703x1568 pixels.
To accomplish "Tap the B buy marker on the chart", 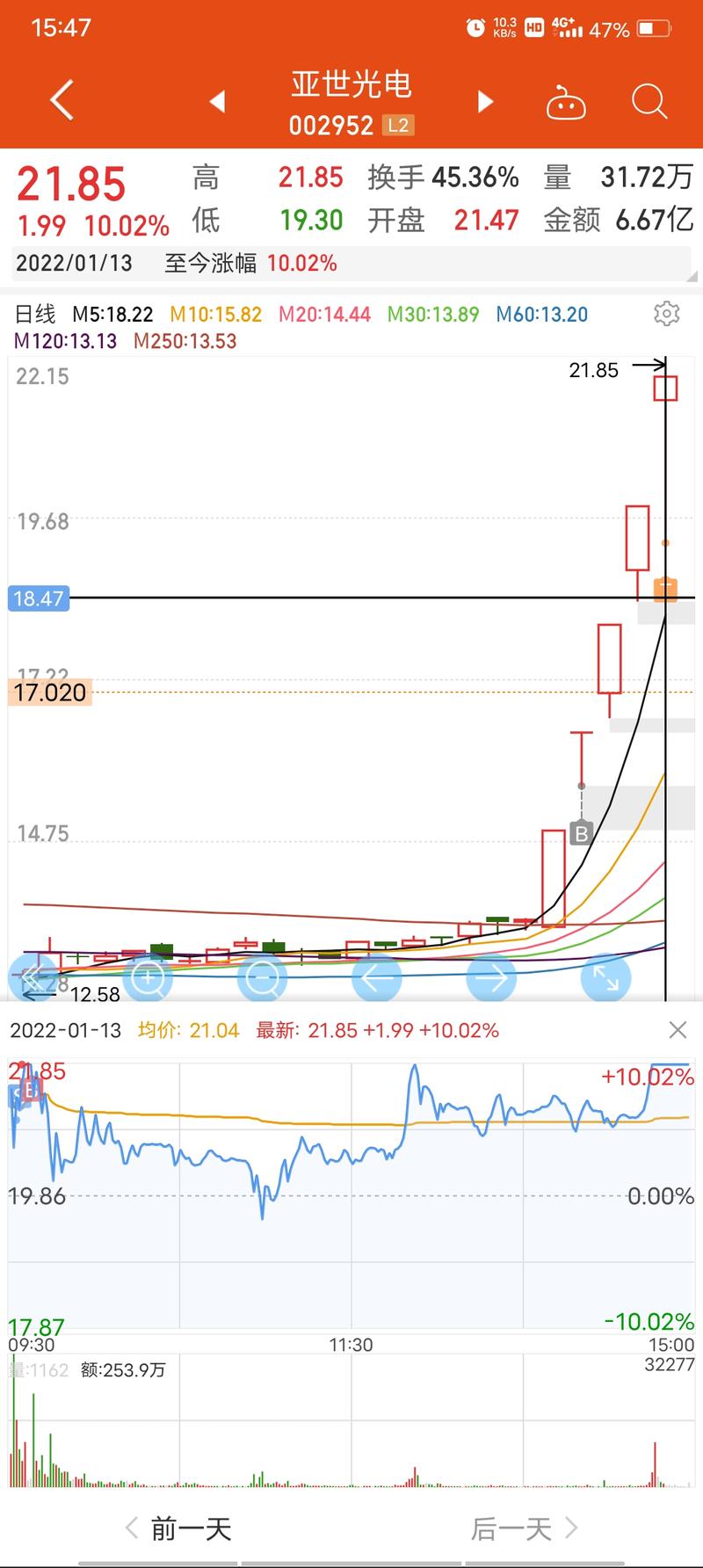I will (x=581, y=832).
